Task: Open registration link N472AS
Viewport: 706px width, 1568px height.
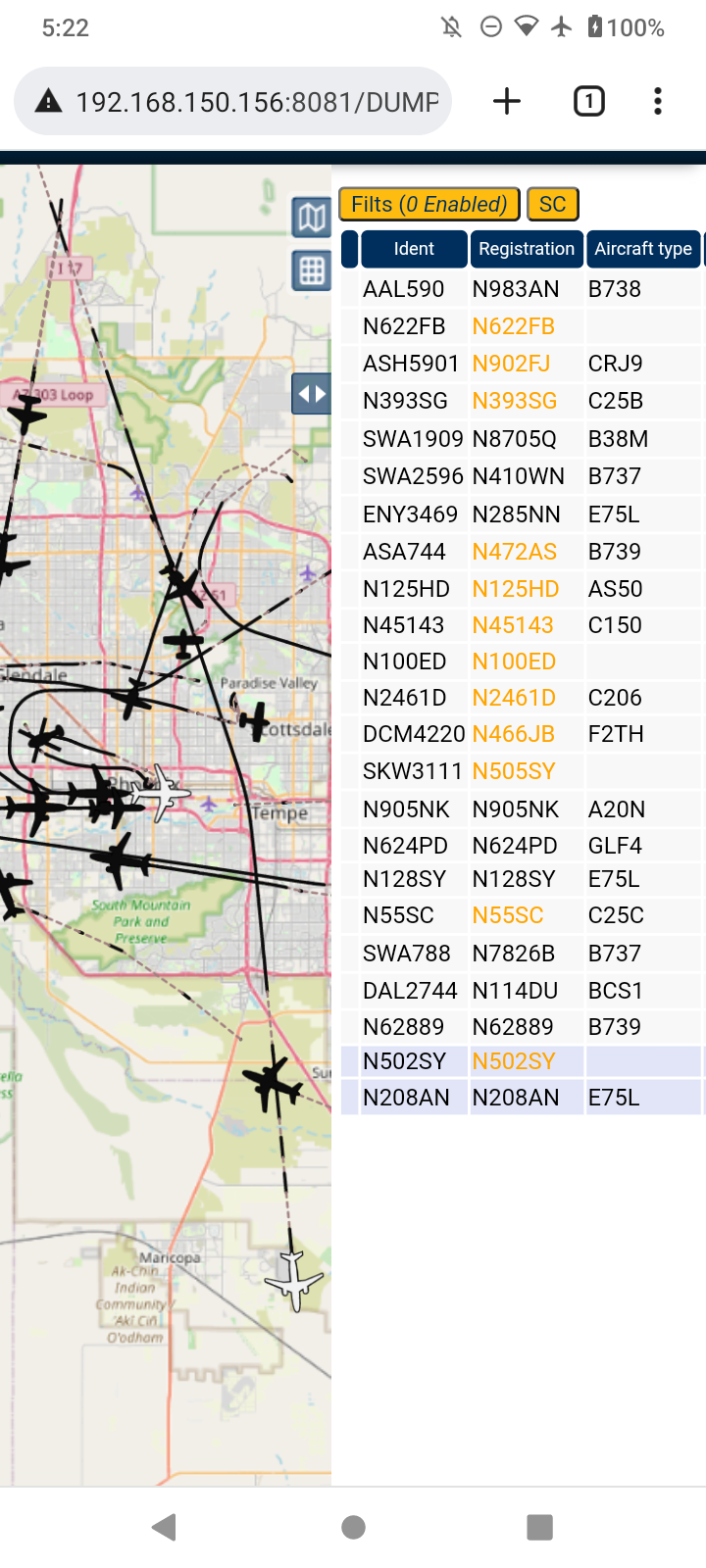Action: (515, 552)
